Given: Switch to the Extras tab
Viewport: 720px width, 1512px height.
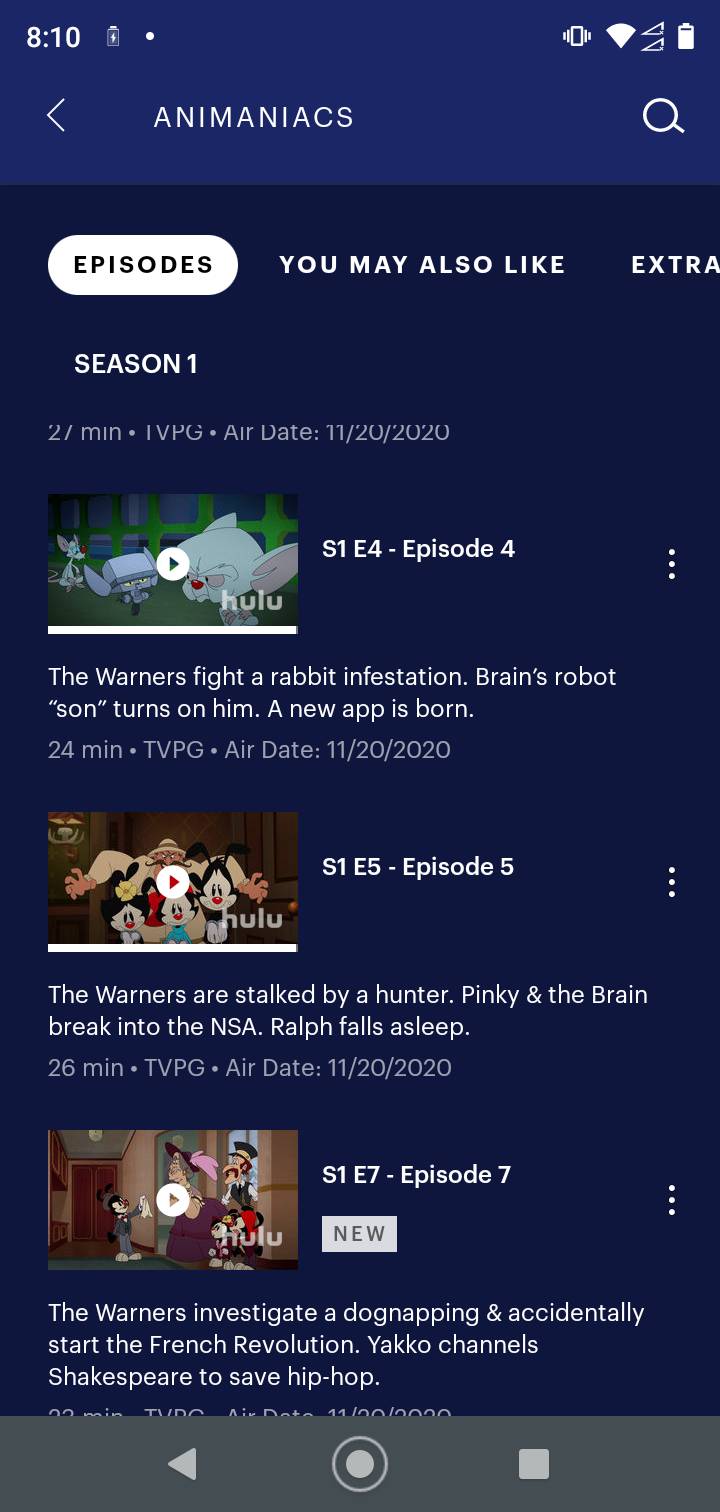Looking at the screenshot, I should (675, 265).
